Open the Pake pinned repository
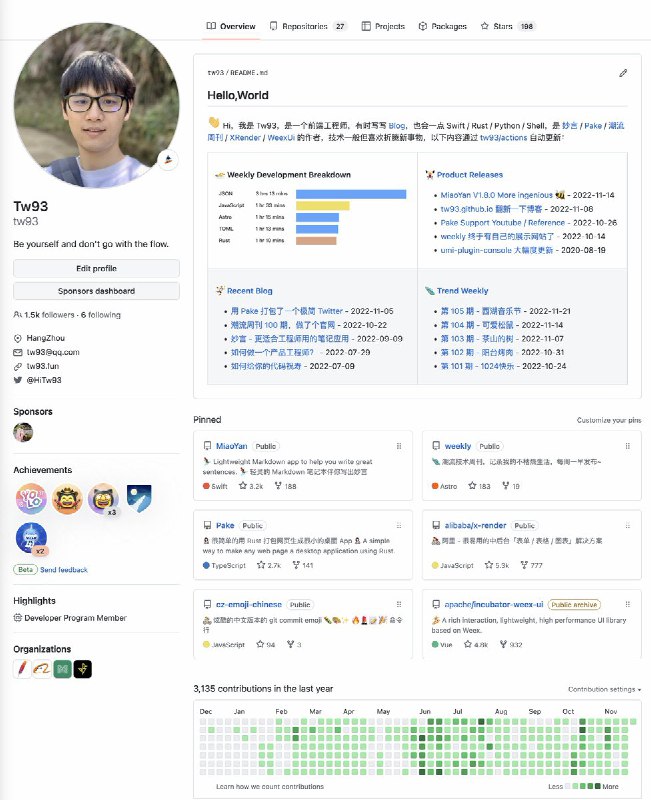 [225, 525]
